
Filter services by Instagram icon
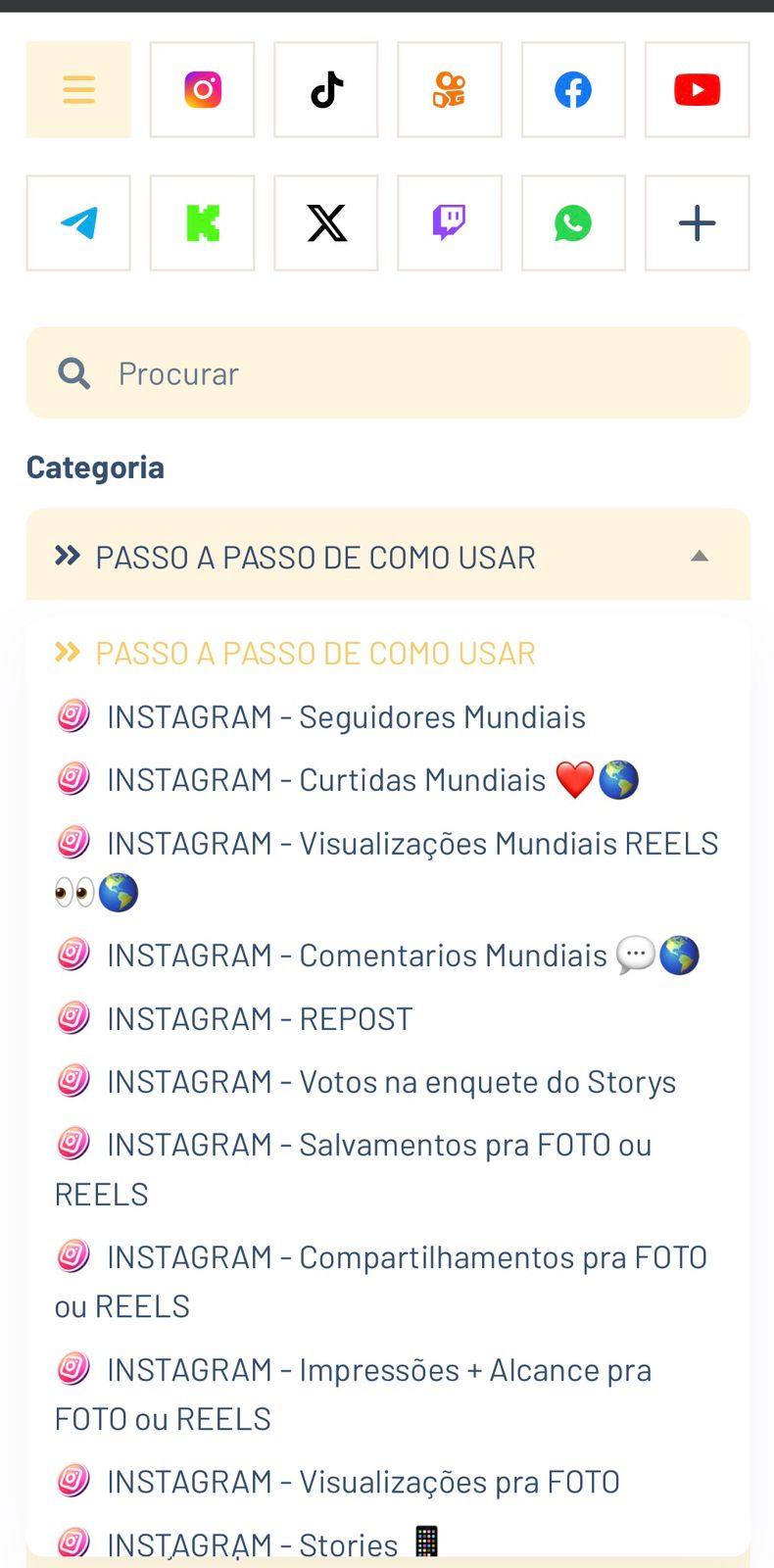203,90
